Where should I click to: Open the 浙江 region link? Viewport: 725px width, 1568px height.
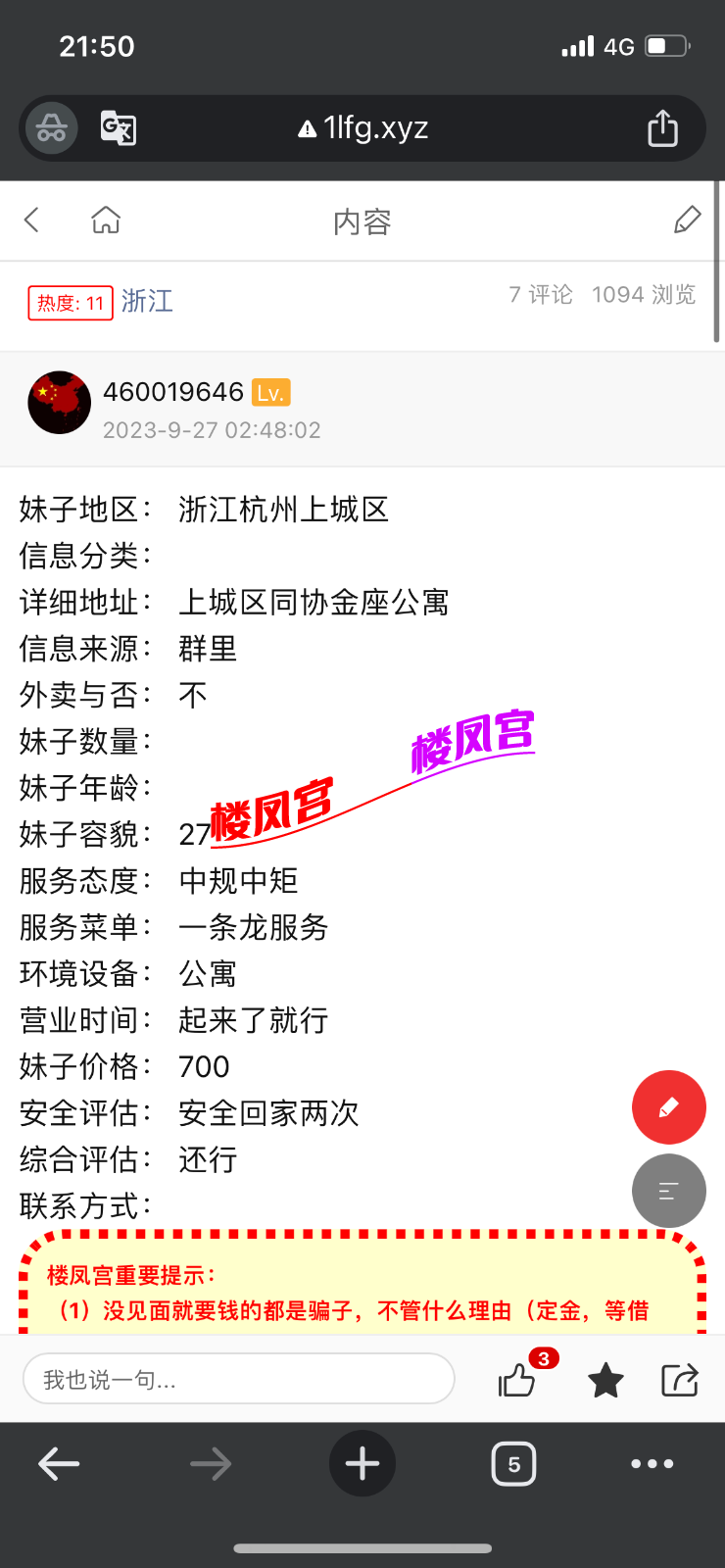[147, 303]
